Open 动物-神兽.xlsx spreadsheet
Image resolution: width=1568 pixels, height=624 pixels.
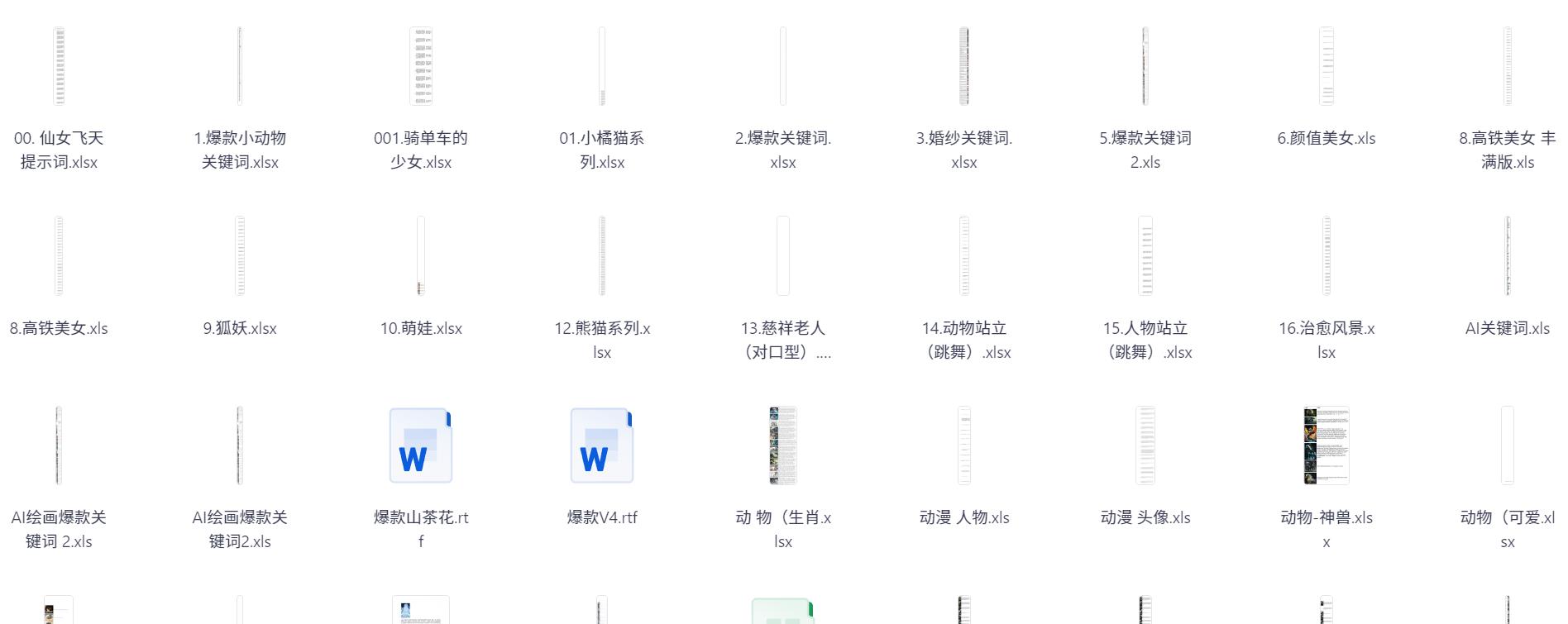coord(1327,445)
